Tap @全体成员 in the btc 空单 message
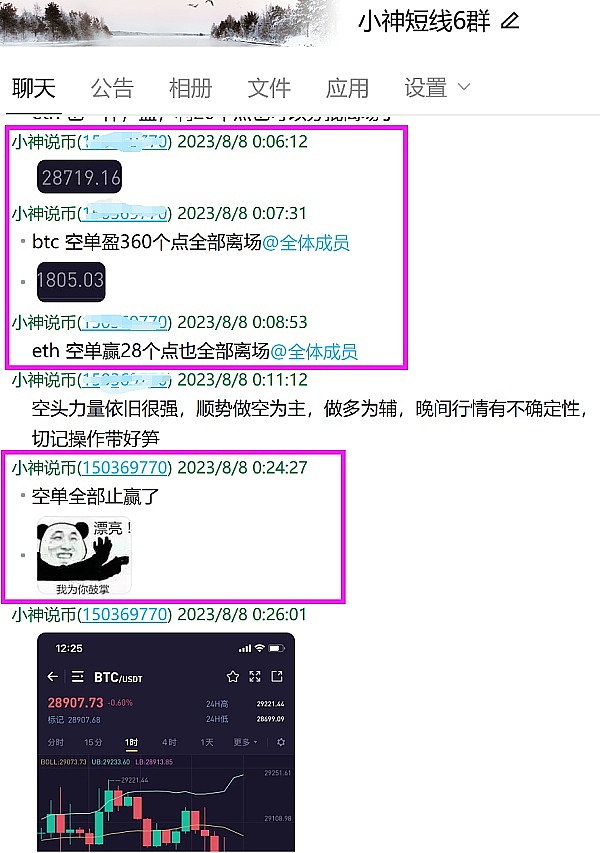 (305, 242)
